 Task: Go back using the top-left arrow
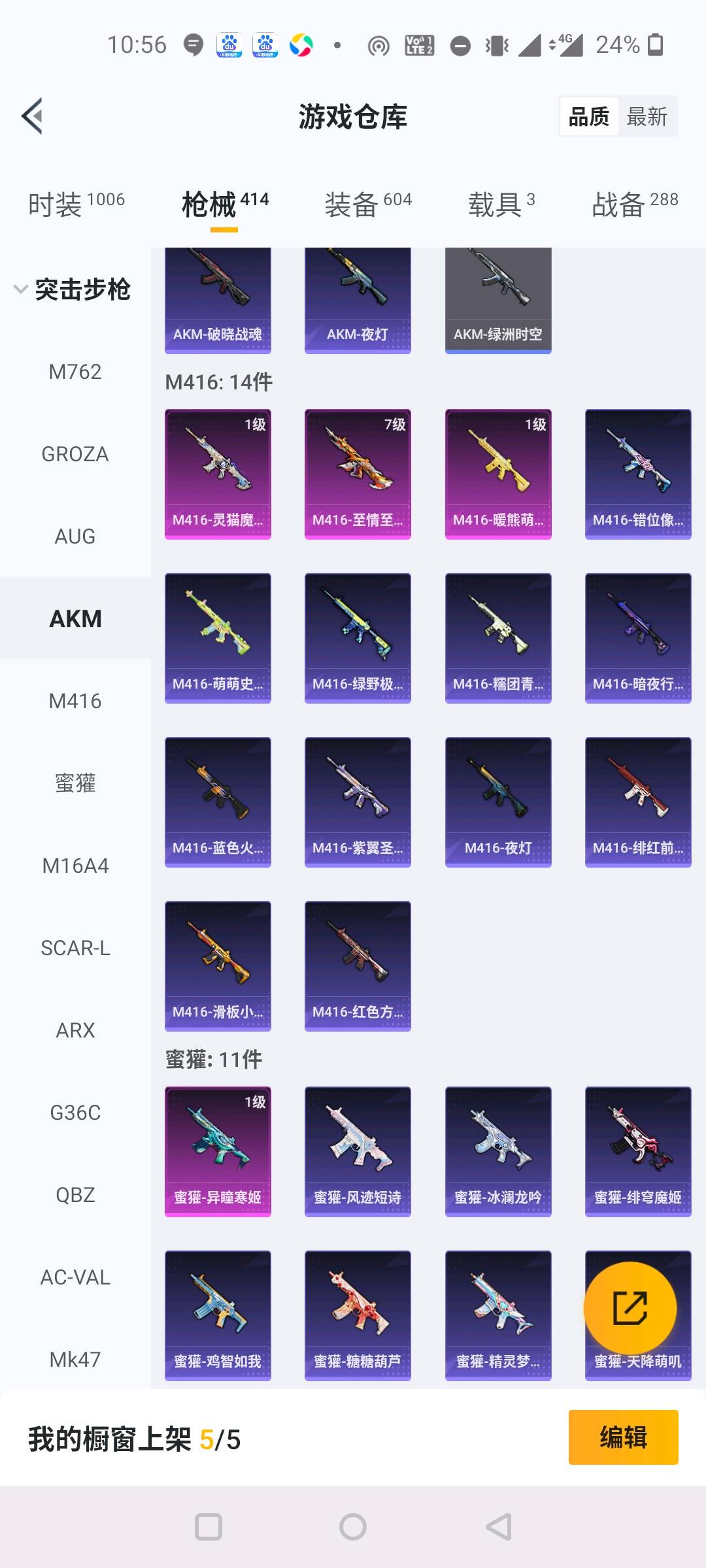pos(33,116)
